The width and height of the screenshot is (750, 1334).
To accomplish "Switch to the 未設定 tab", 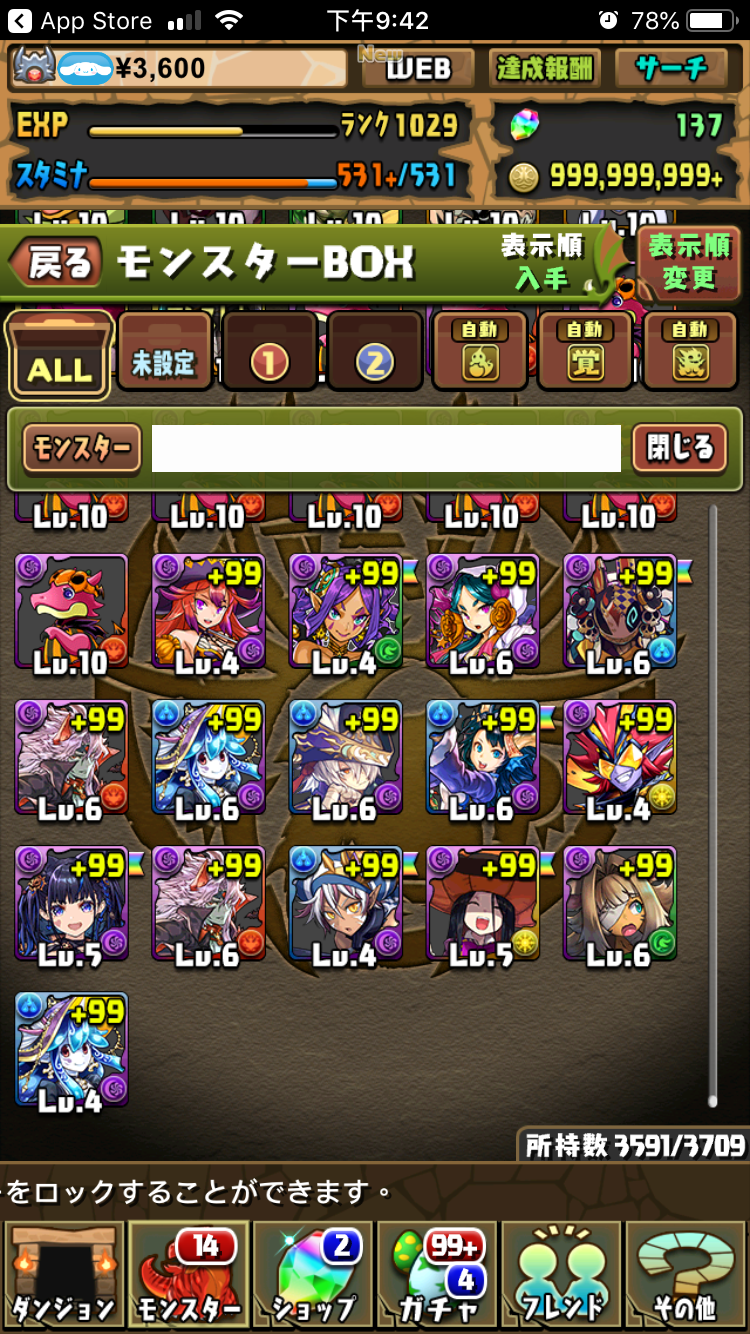I will (165, 352).
